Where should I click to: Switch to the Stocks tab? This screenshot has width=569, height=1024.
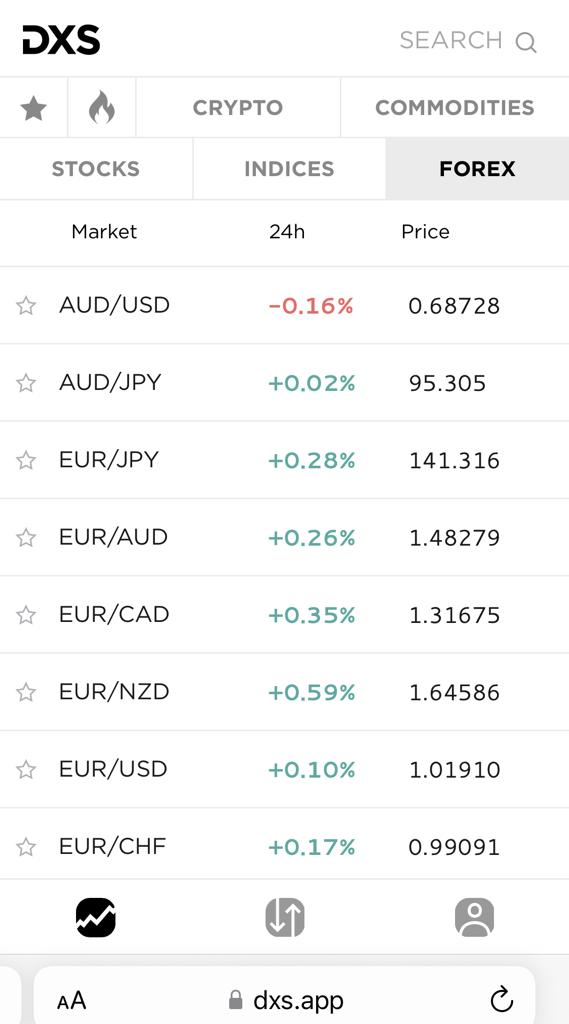(96, 169)
